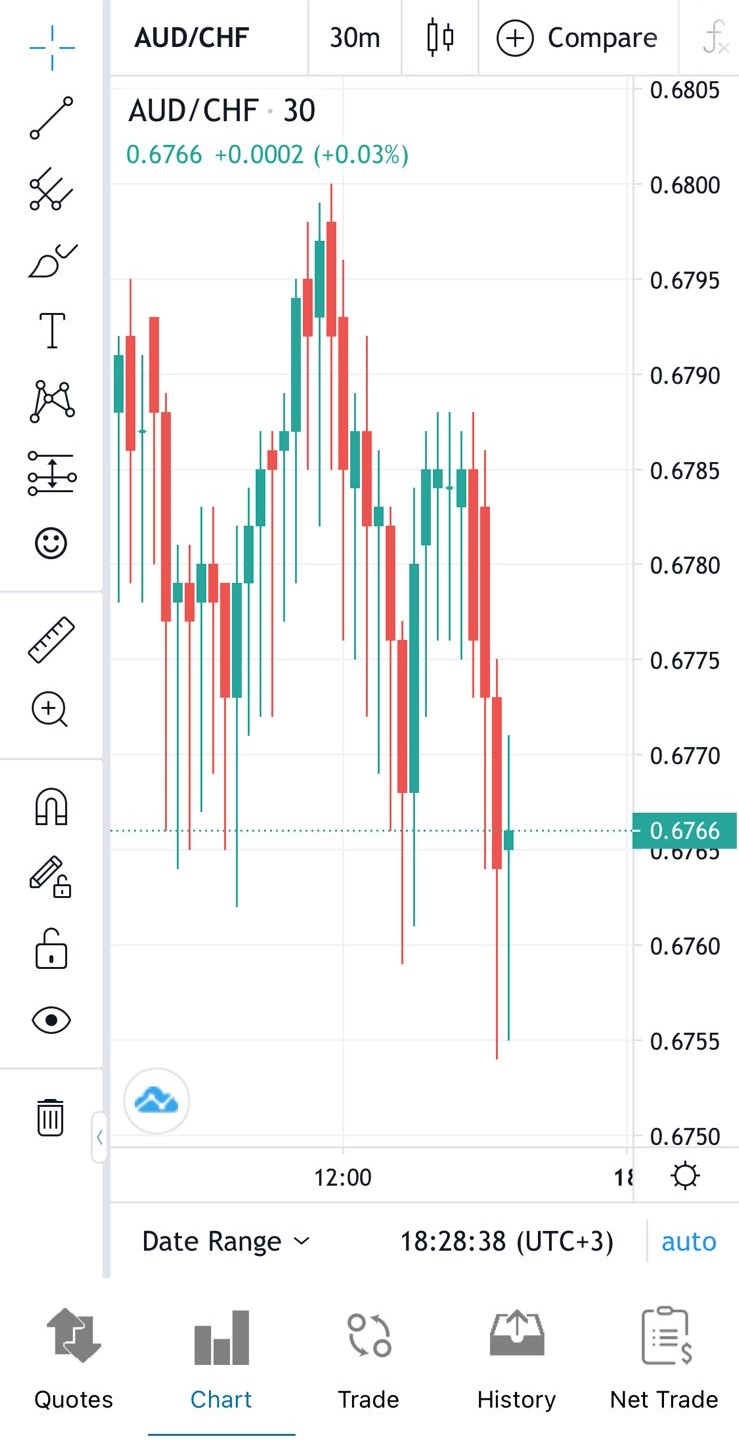Image resolution: width=739 pixels, height=1443 pixels.
Task: Choose the brush drawing tool
Action: tap(51, 261)
